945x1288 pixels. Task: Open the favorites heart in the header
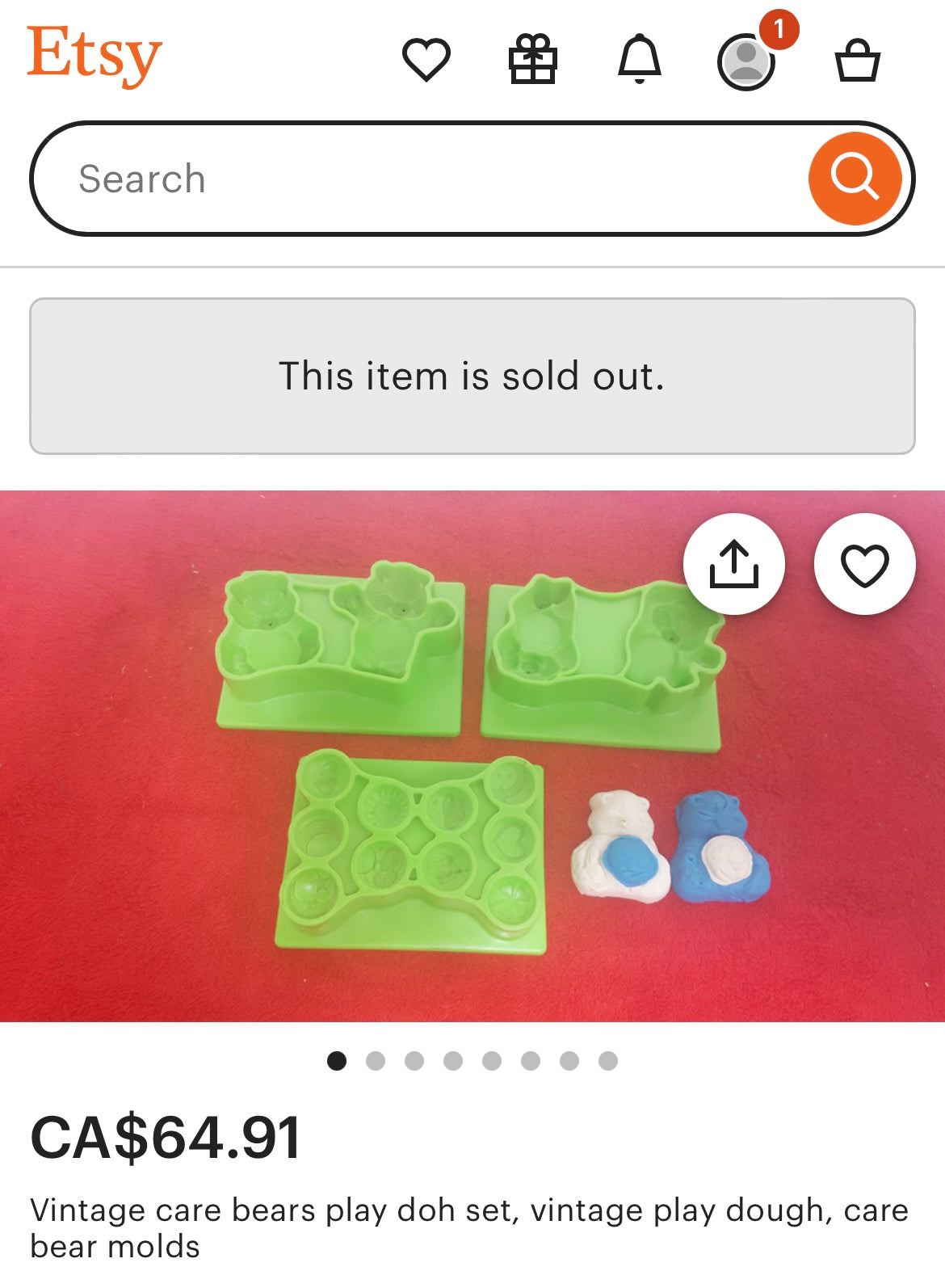(426, 60)
